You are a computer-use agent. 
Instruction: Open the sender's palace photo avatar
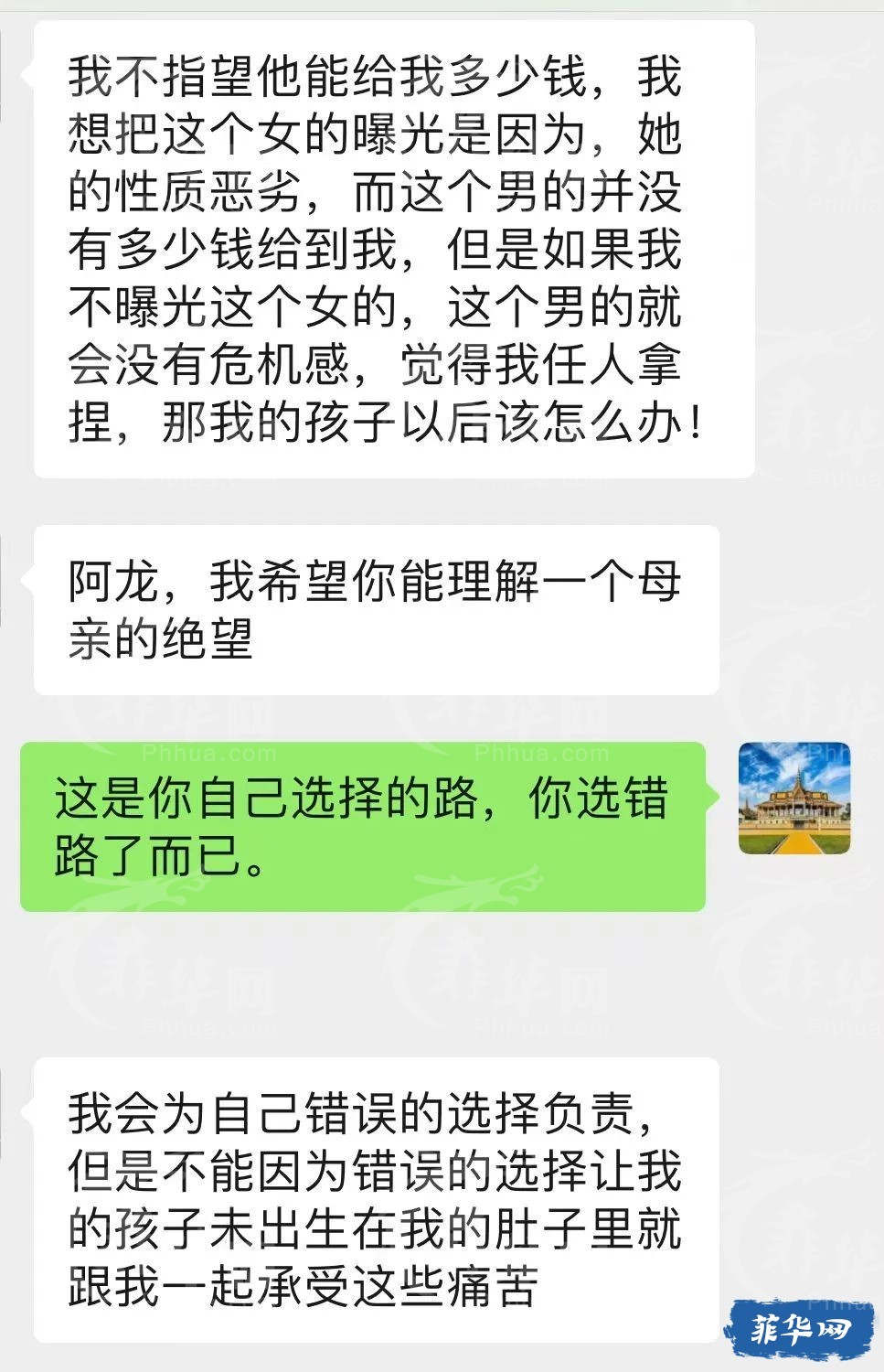(793, 798)
